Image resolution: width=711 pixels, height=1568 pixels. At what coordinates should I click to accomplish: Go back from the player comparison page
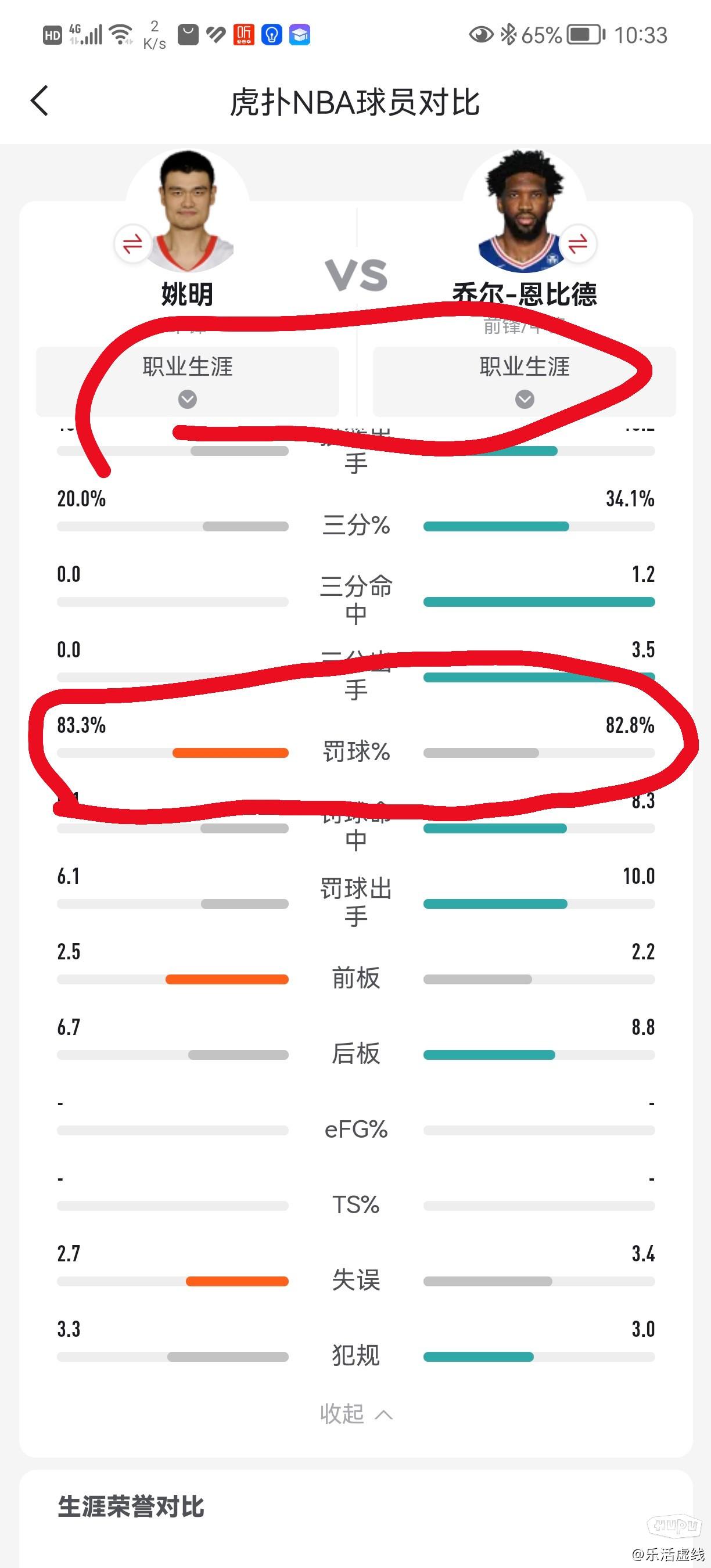point(40,101)
